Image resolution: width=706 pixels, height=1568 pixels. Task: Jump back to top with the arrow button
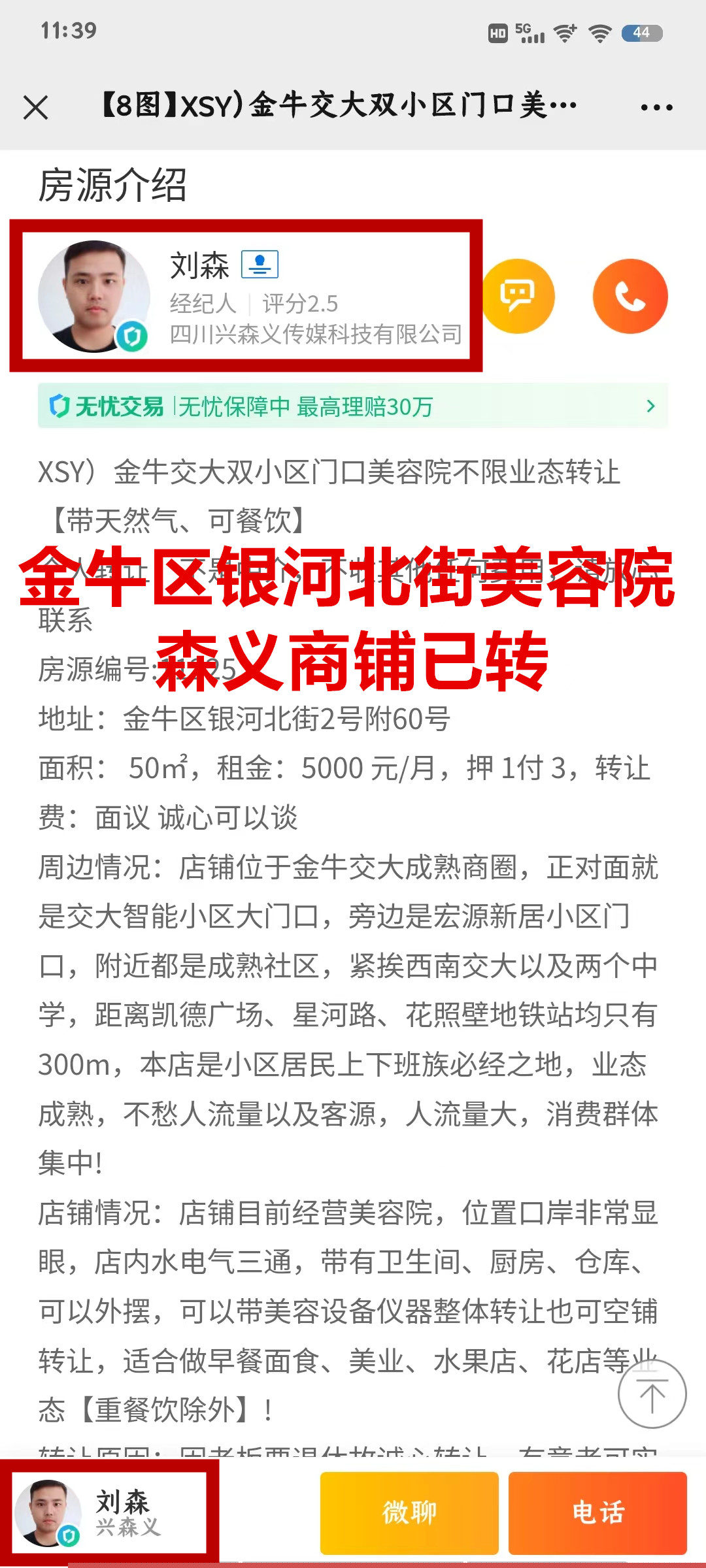[x=652, y=1394]
